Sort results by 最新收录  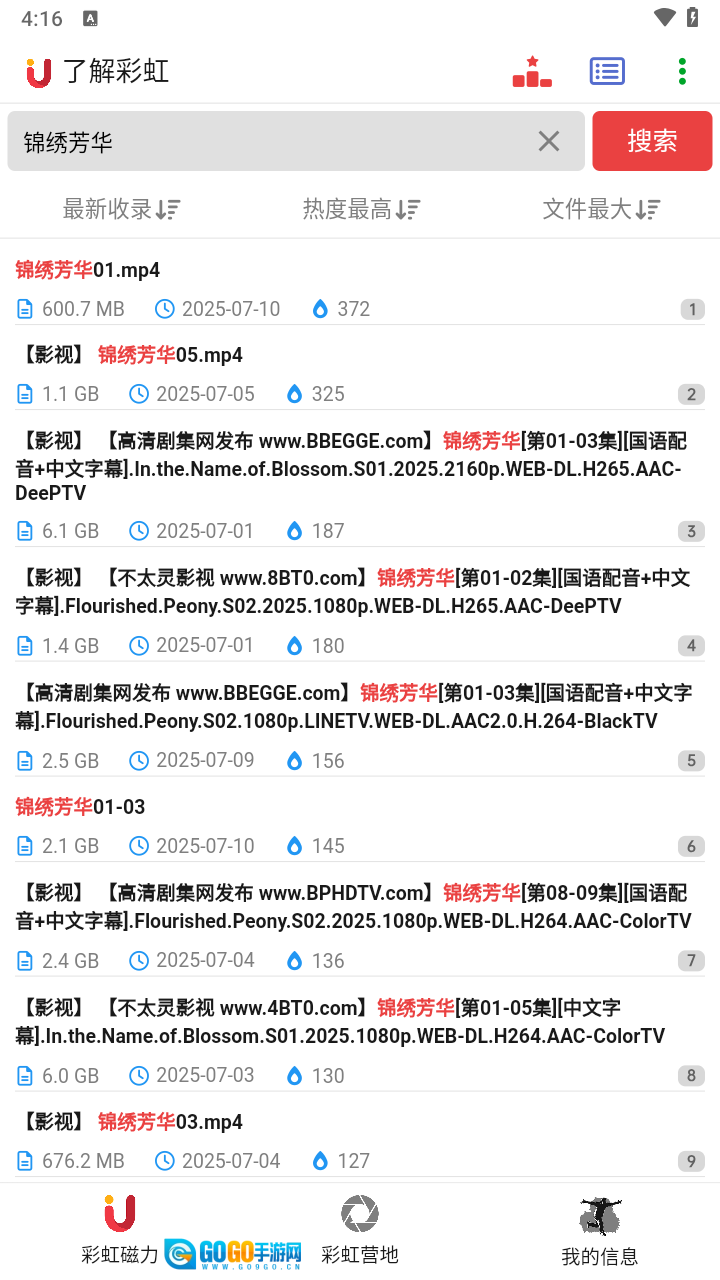(x=121, y=209)
